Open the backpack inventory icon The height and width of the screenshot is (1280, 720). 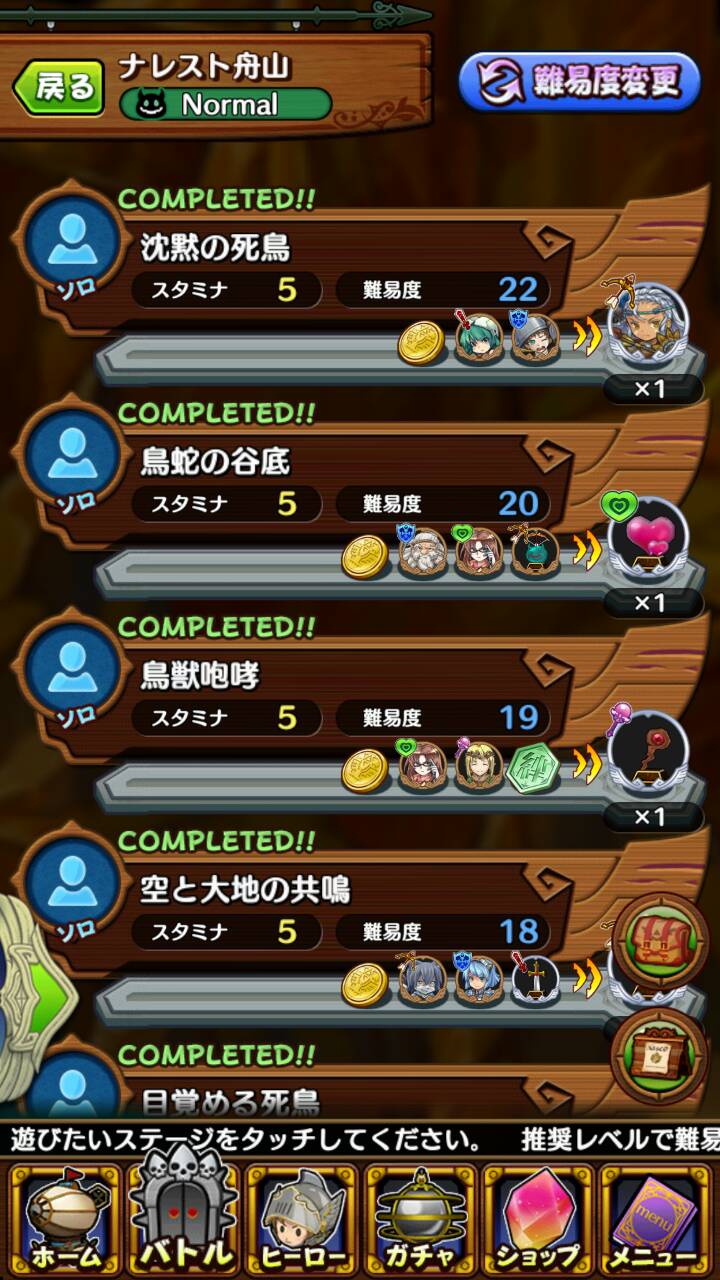[661, 942]
